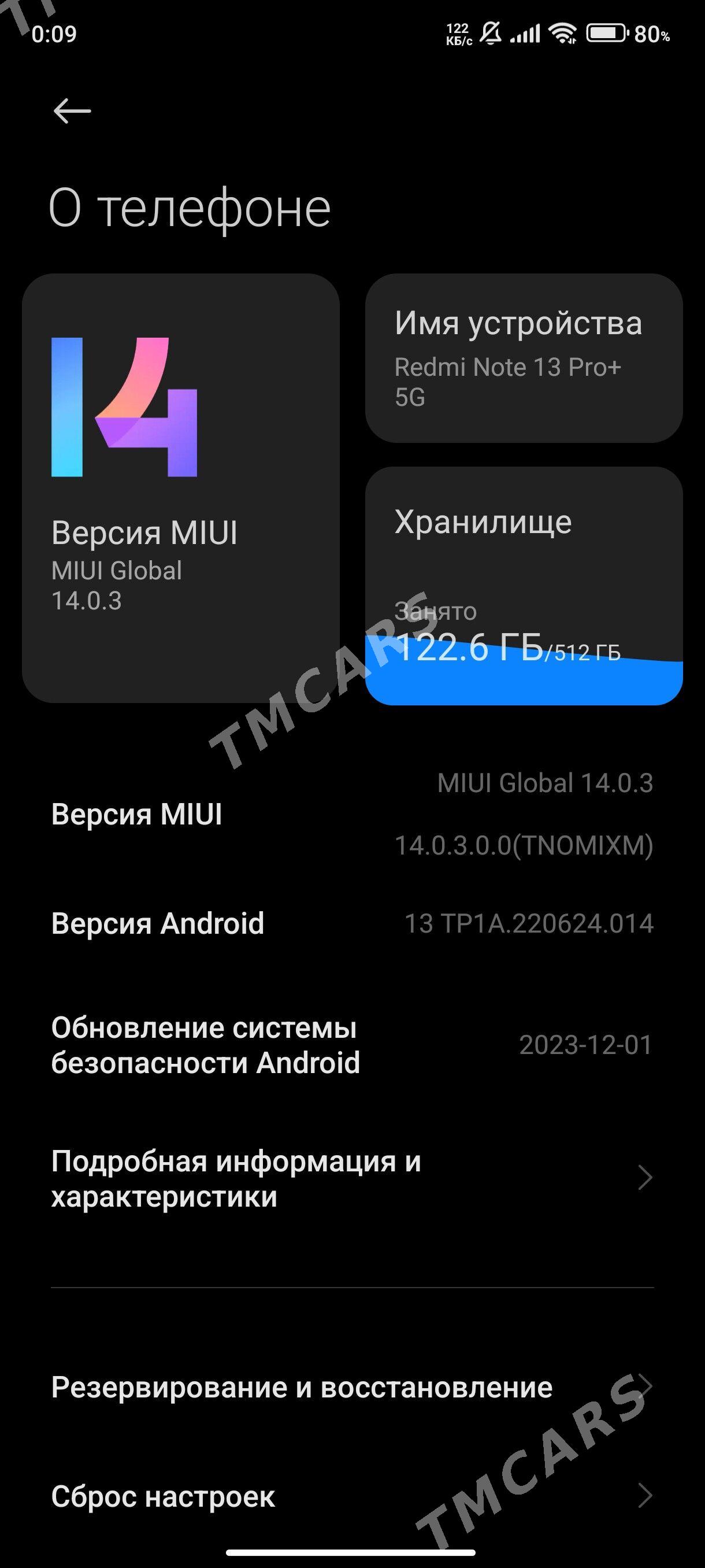Open Резервирование и восстановление
The width and height of the screenshot is (705, 1568).
point(352,1388)
